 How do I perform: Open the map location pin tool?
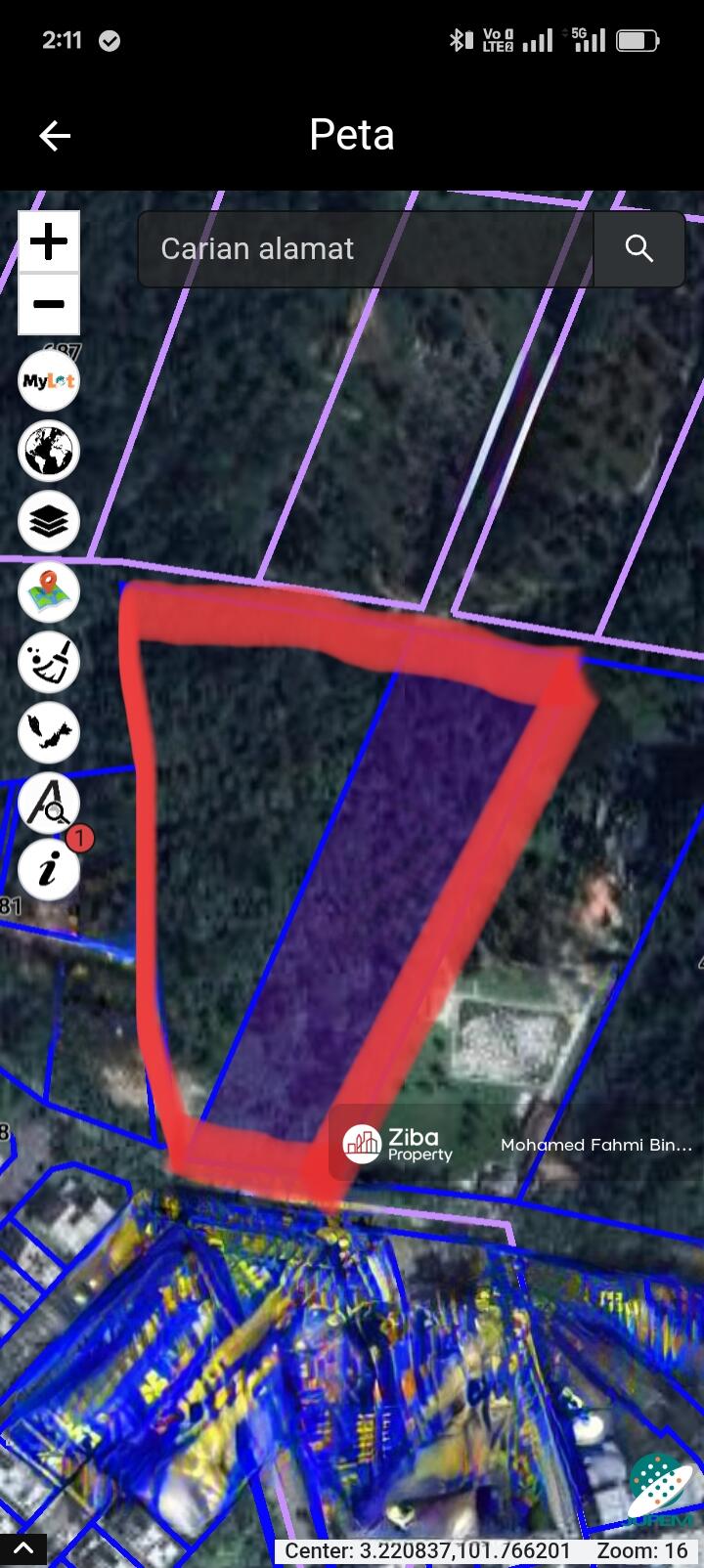[x=49, y=591]
